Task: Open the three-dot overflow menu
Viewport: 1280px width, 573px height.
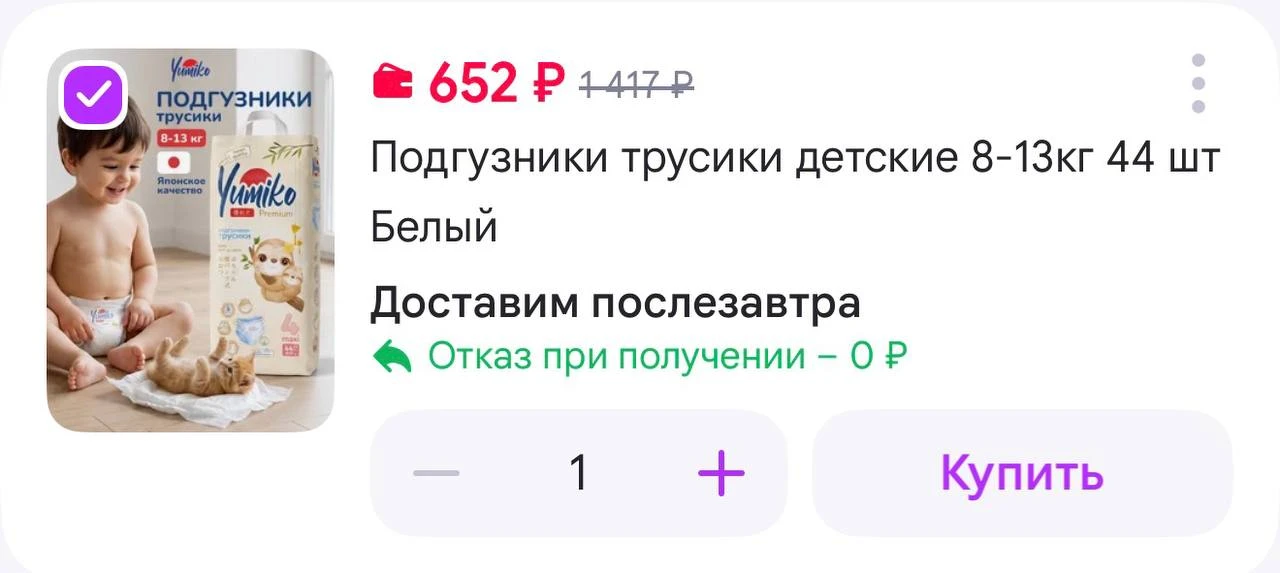Action: 1198,83
